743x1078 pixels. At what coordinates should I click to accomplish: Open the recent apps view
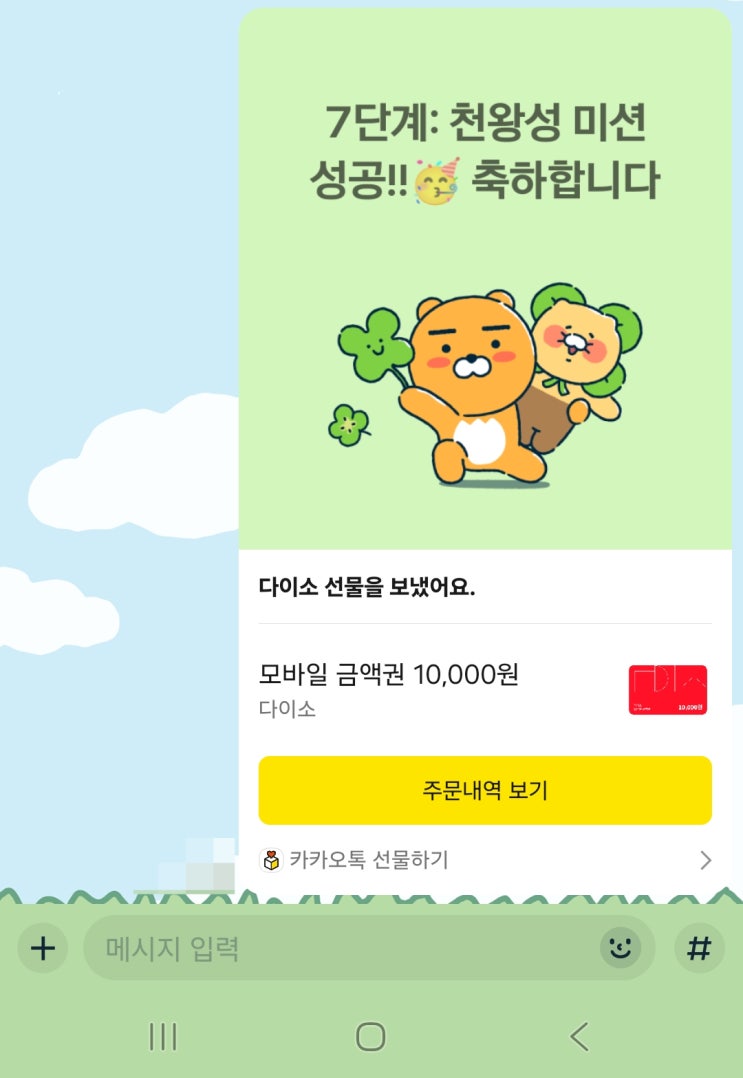coord(163,1037)
